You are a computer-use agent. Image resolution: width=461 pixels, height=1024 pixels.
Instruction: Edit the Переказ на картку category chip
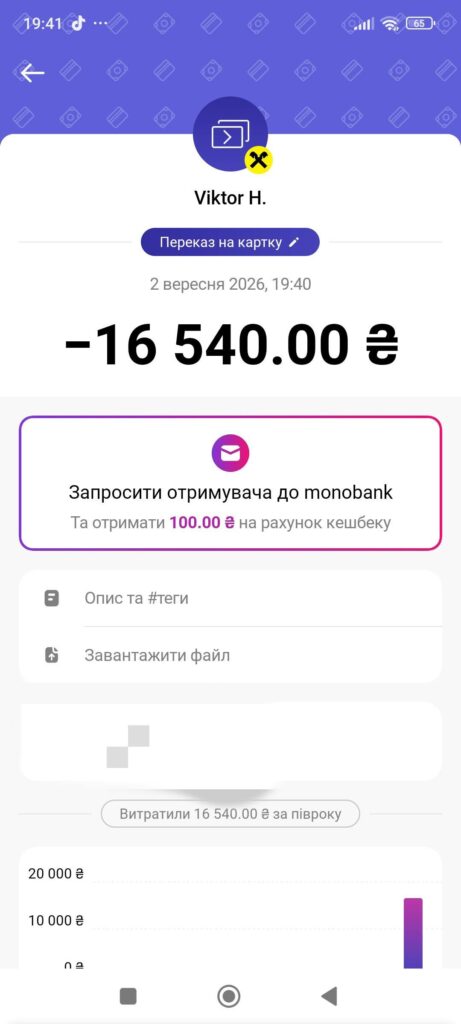tap(230, 242)
